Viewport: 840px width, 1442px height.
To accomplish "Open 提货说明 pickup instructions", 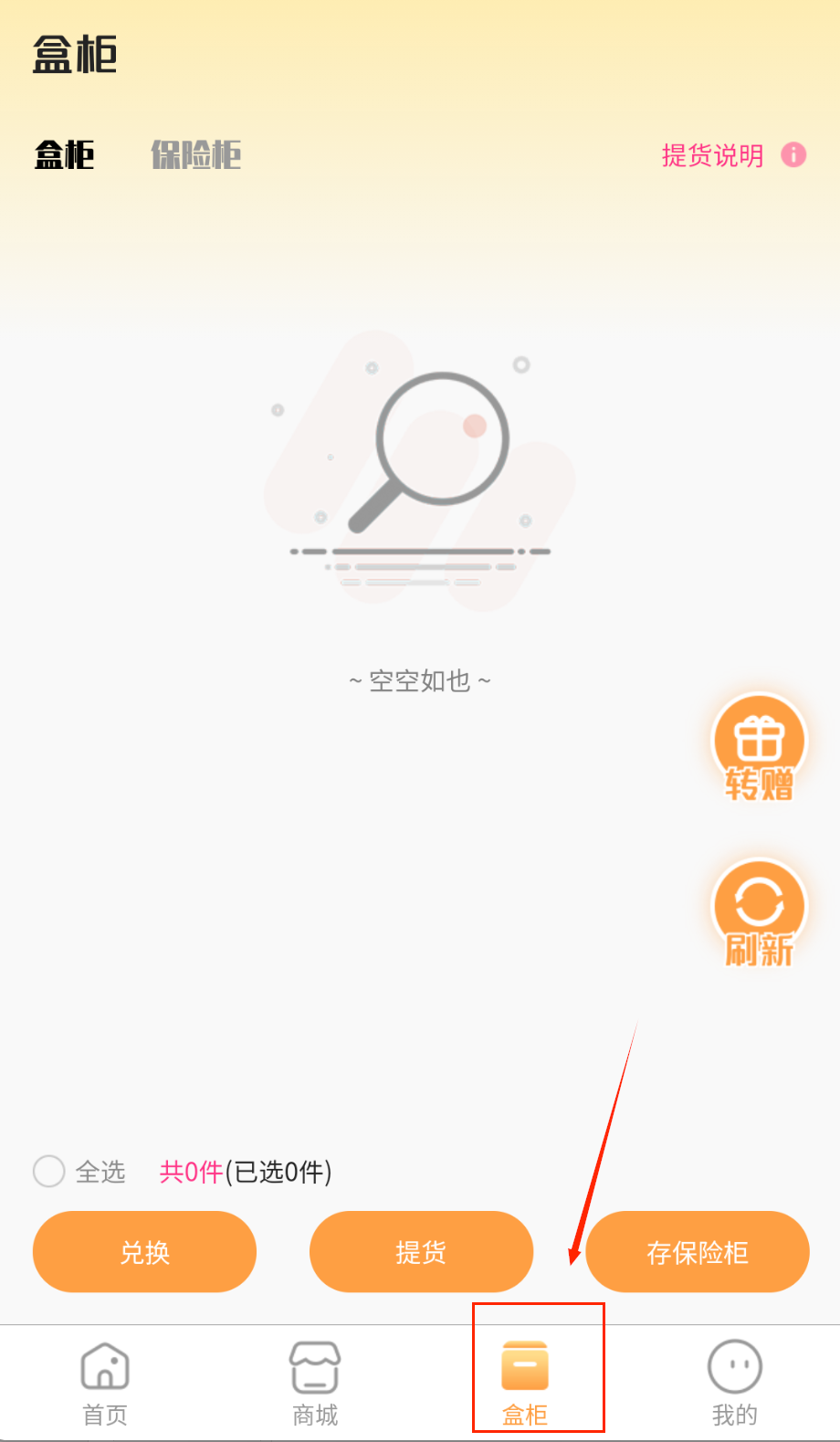I will (713, 155).
